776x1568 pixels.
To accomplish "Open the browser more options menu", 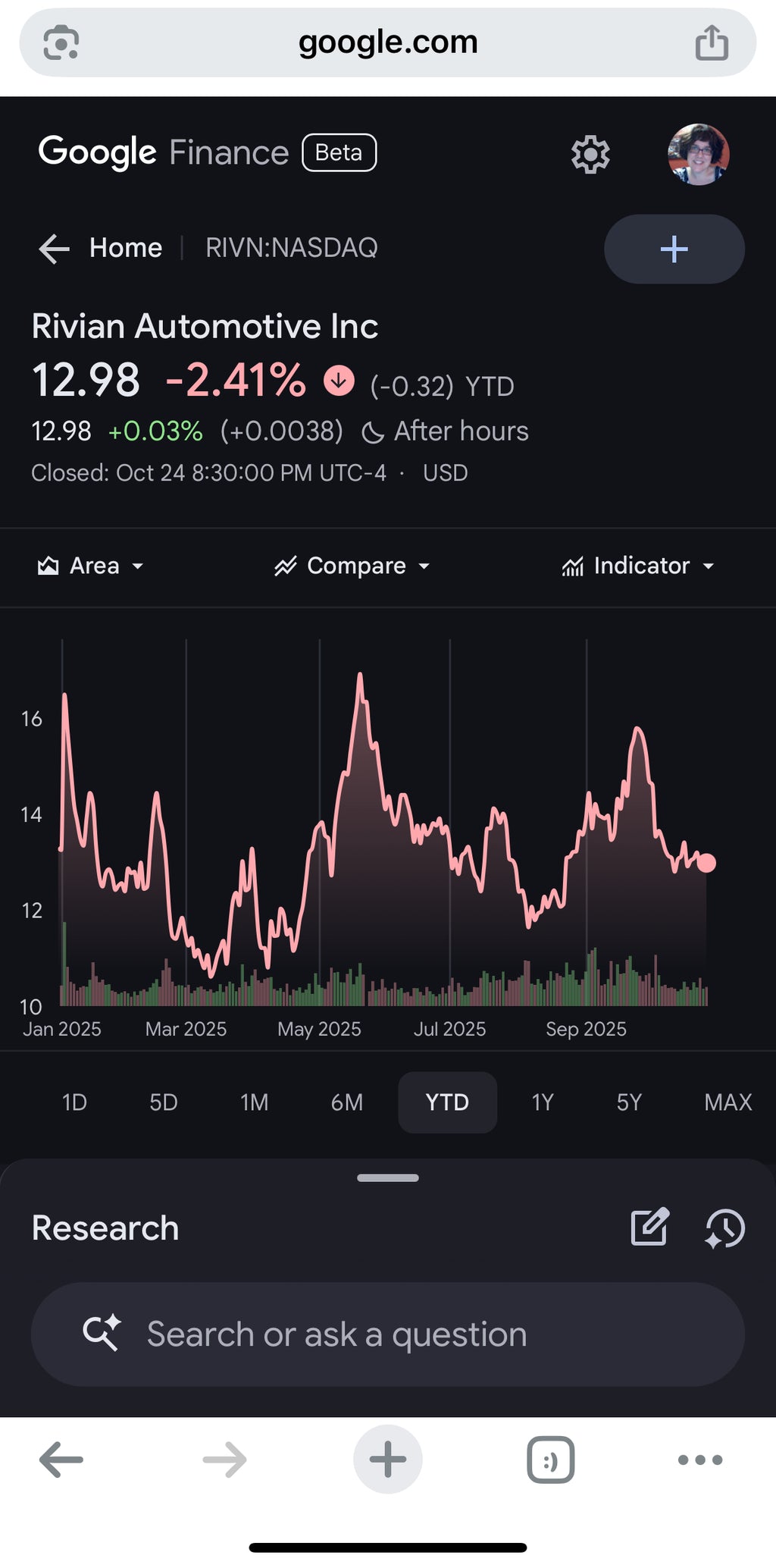I will pos(700,1460).
